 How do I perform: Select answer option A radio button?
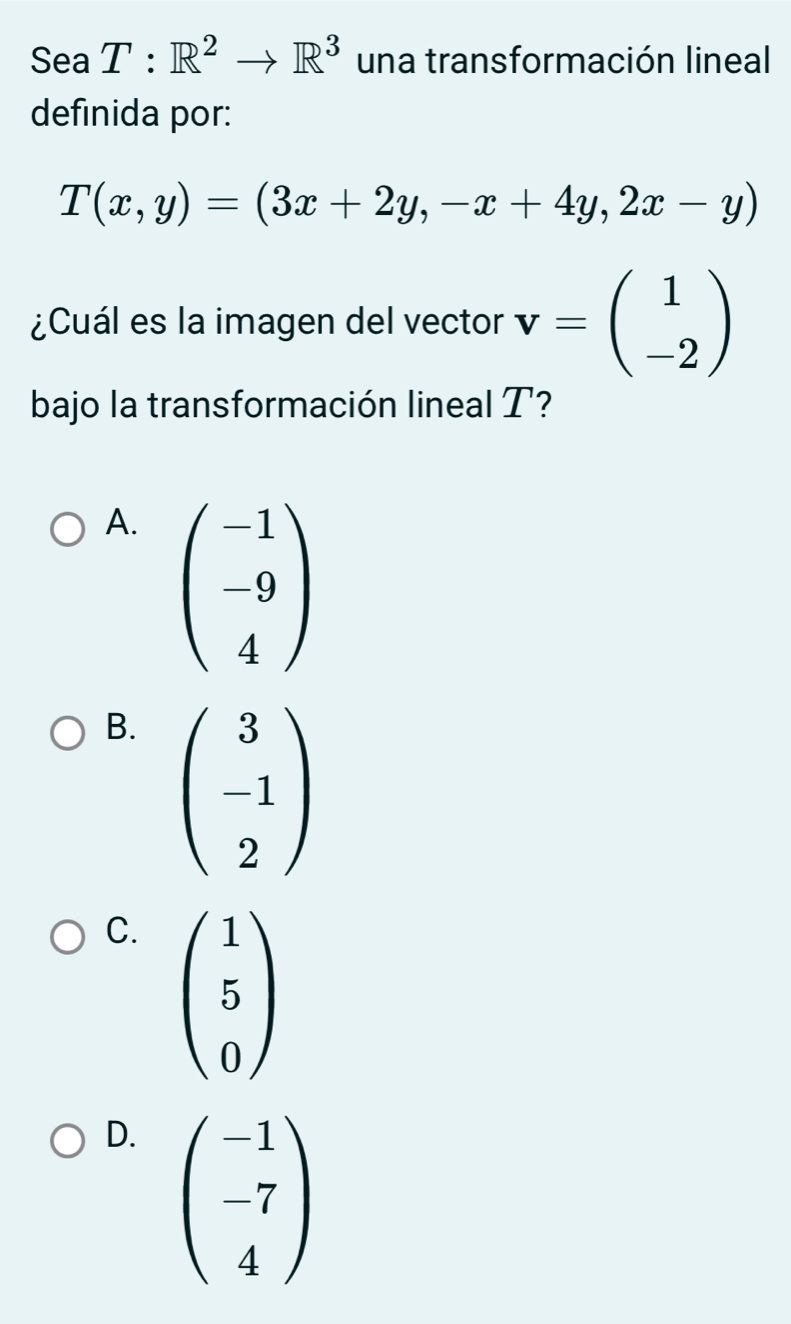coord(69,528)
